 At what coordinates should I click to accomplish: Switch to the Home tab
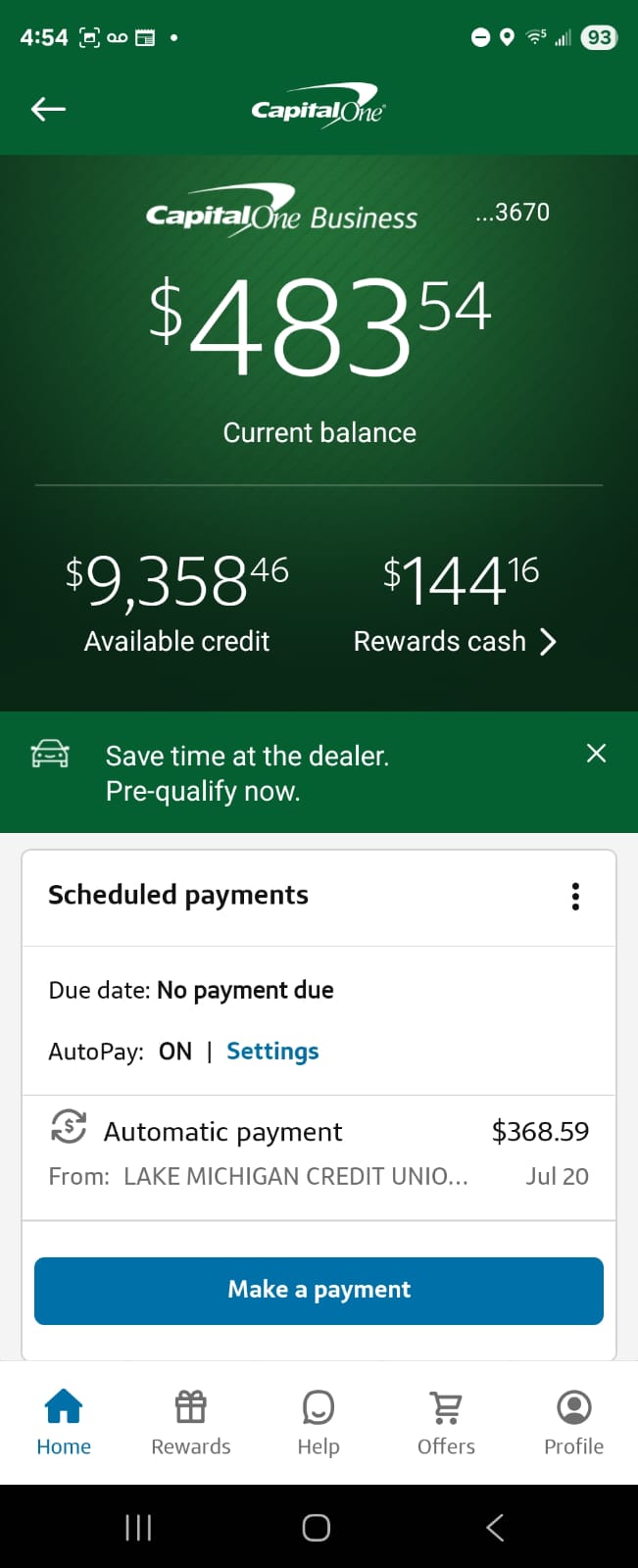tap(64, 1421)
